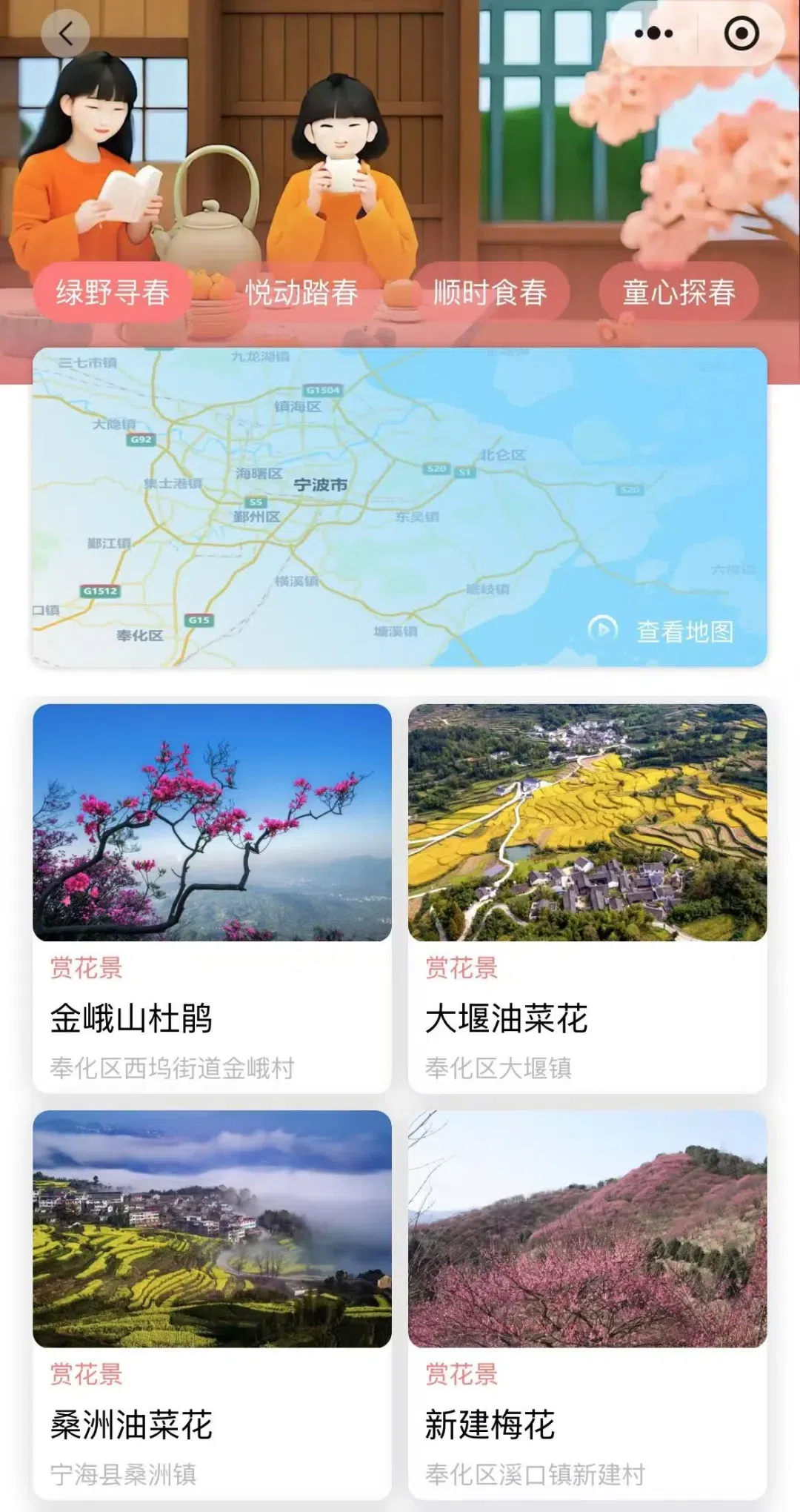Image resolution: width=800 pixels, height=1512 pixels.
Task: Open the 新建梅花 card
Action: (x=587, y=1304)
